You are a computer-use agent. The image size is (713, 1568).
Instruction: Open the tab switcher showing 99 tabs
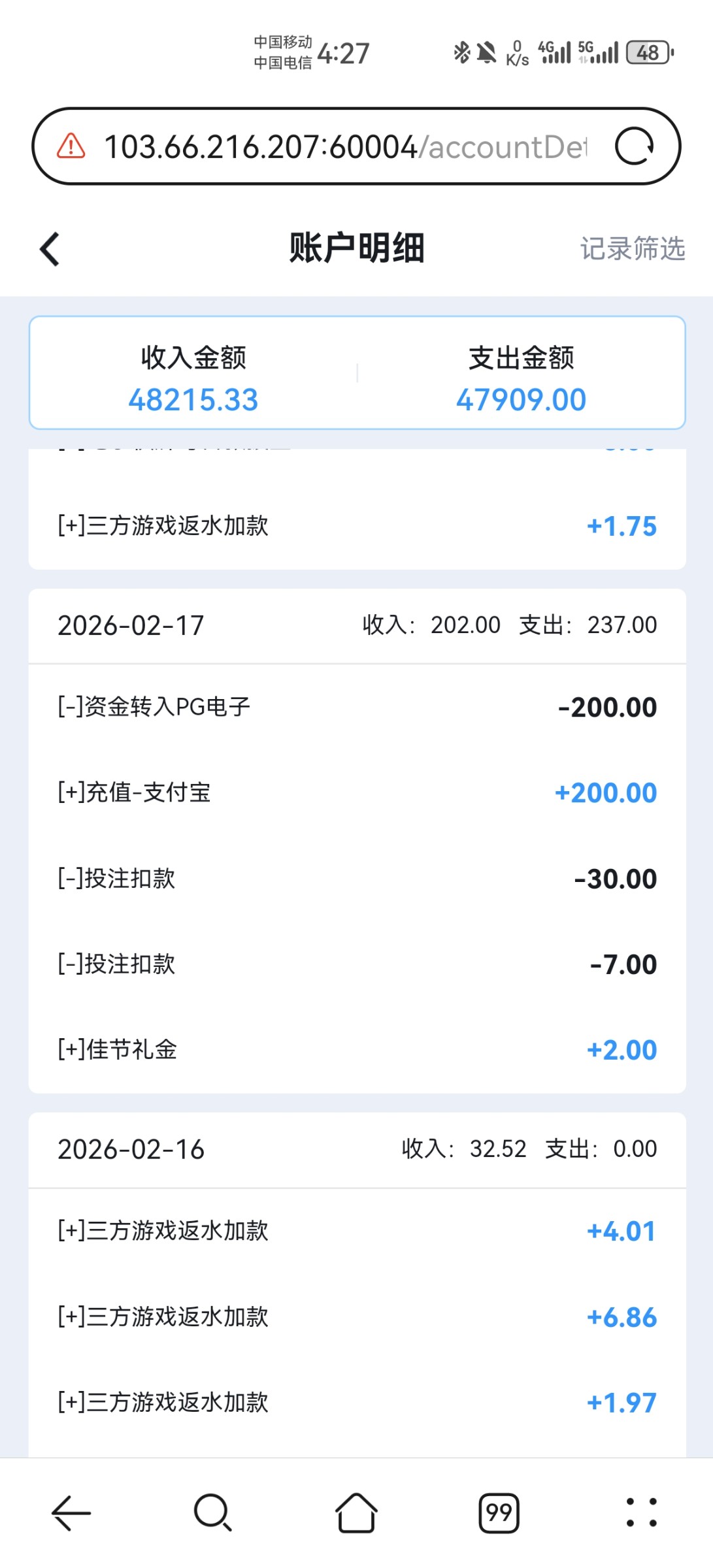pyautogui.click(x=498, y=1512)
